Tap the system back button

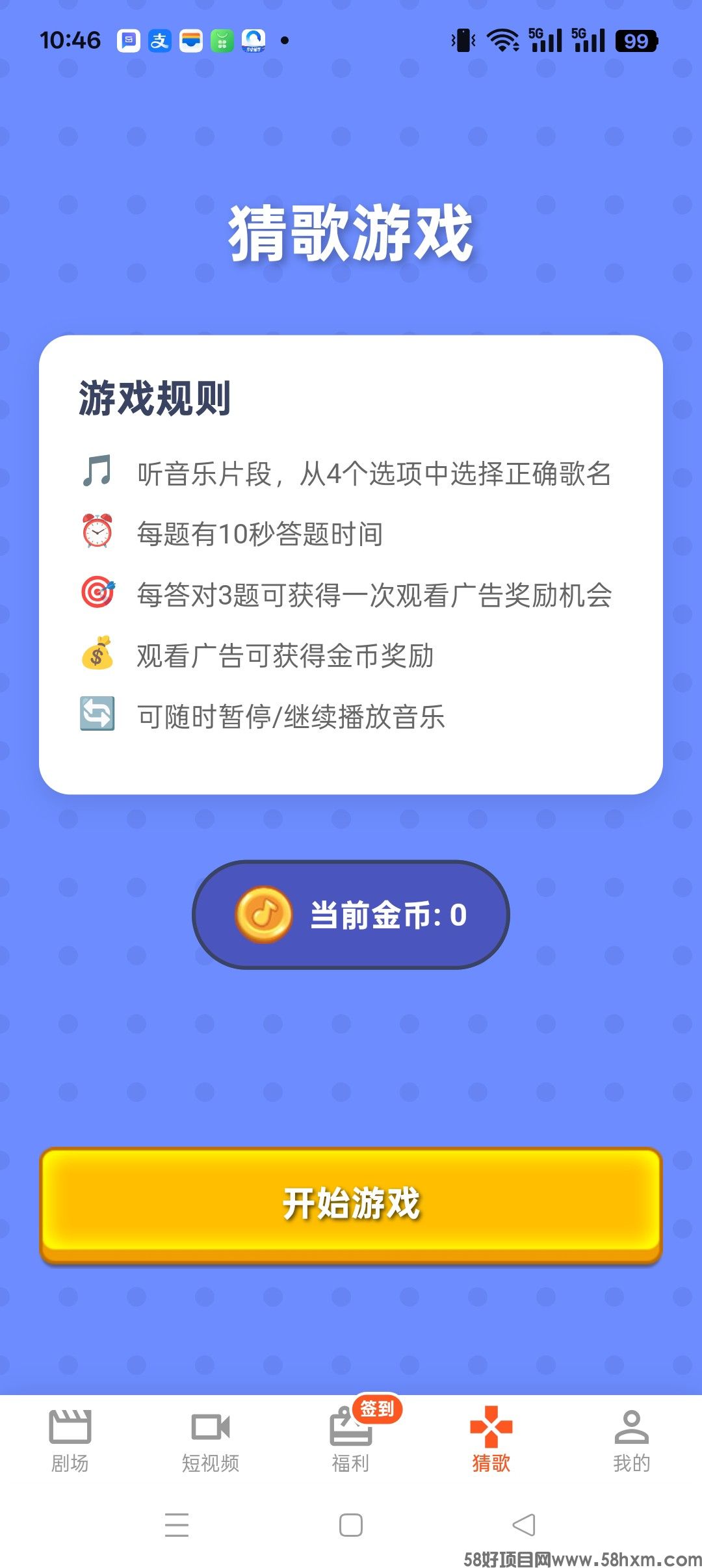[x=524, y=1524]
